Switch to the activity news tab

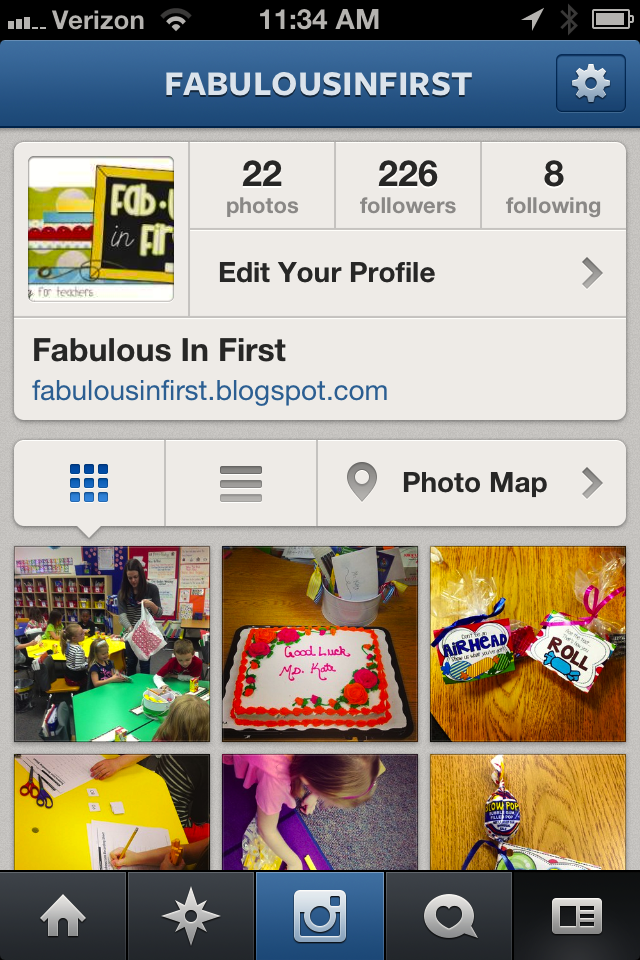tap(448, 916)
